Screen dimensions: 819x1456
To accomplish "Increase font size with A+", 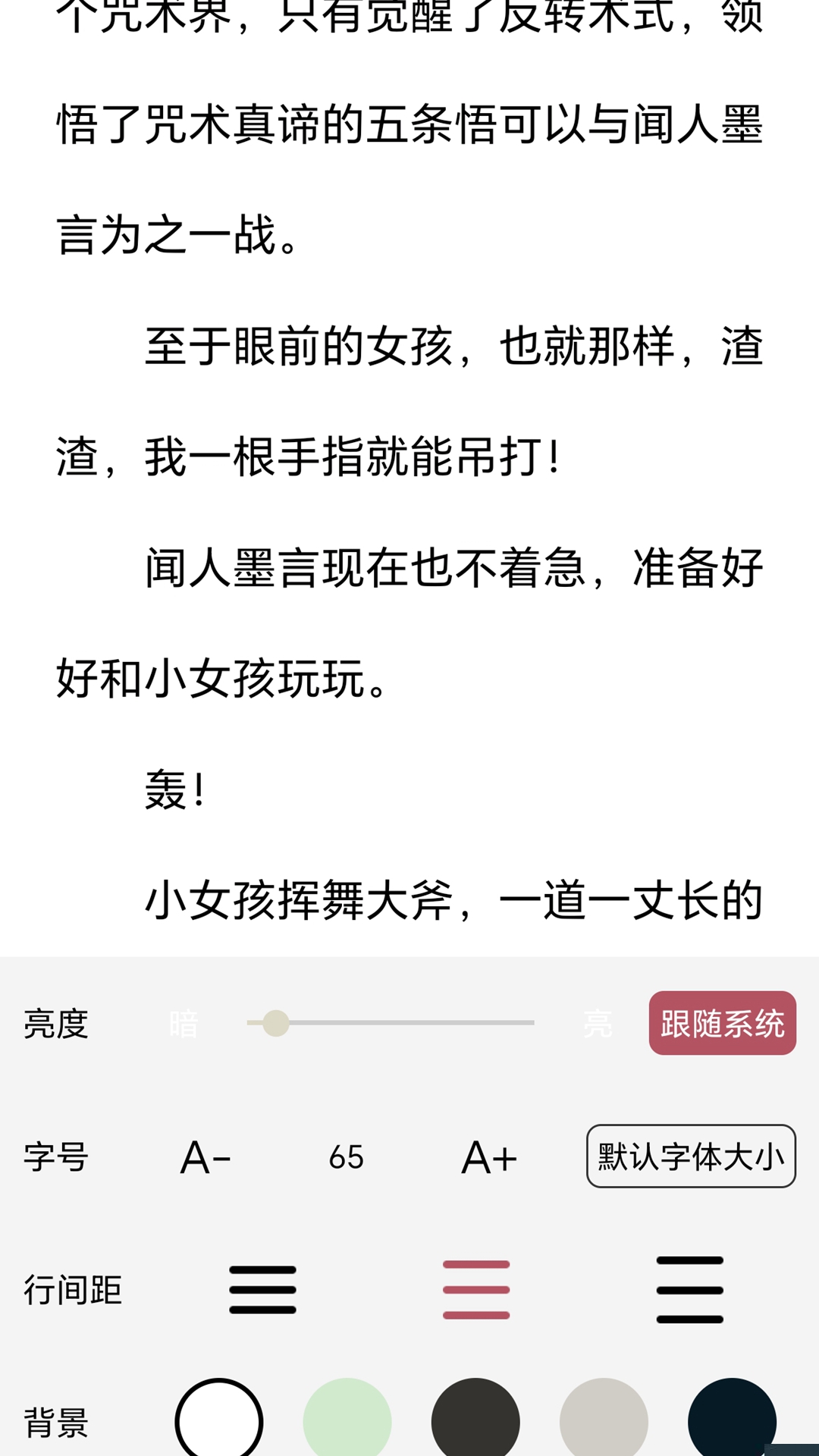I will [489, 1157].
